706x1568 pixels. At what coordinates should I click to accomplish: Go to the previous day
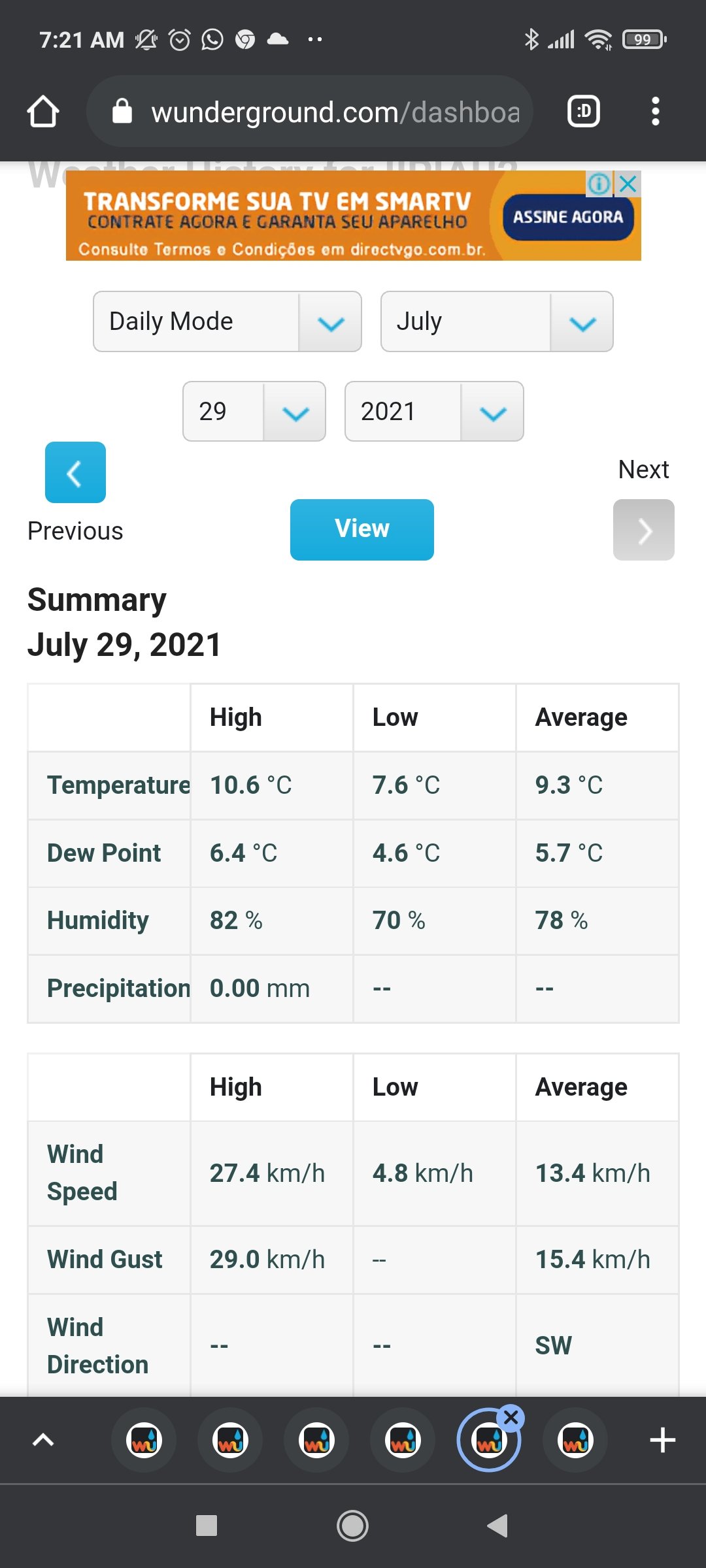tap(75, 472)
